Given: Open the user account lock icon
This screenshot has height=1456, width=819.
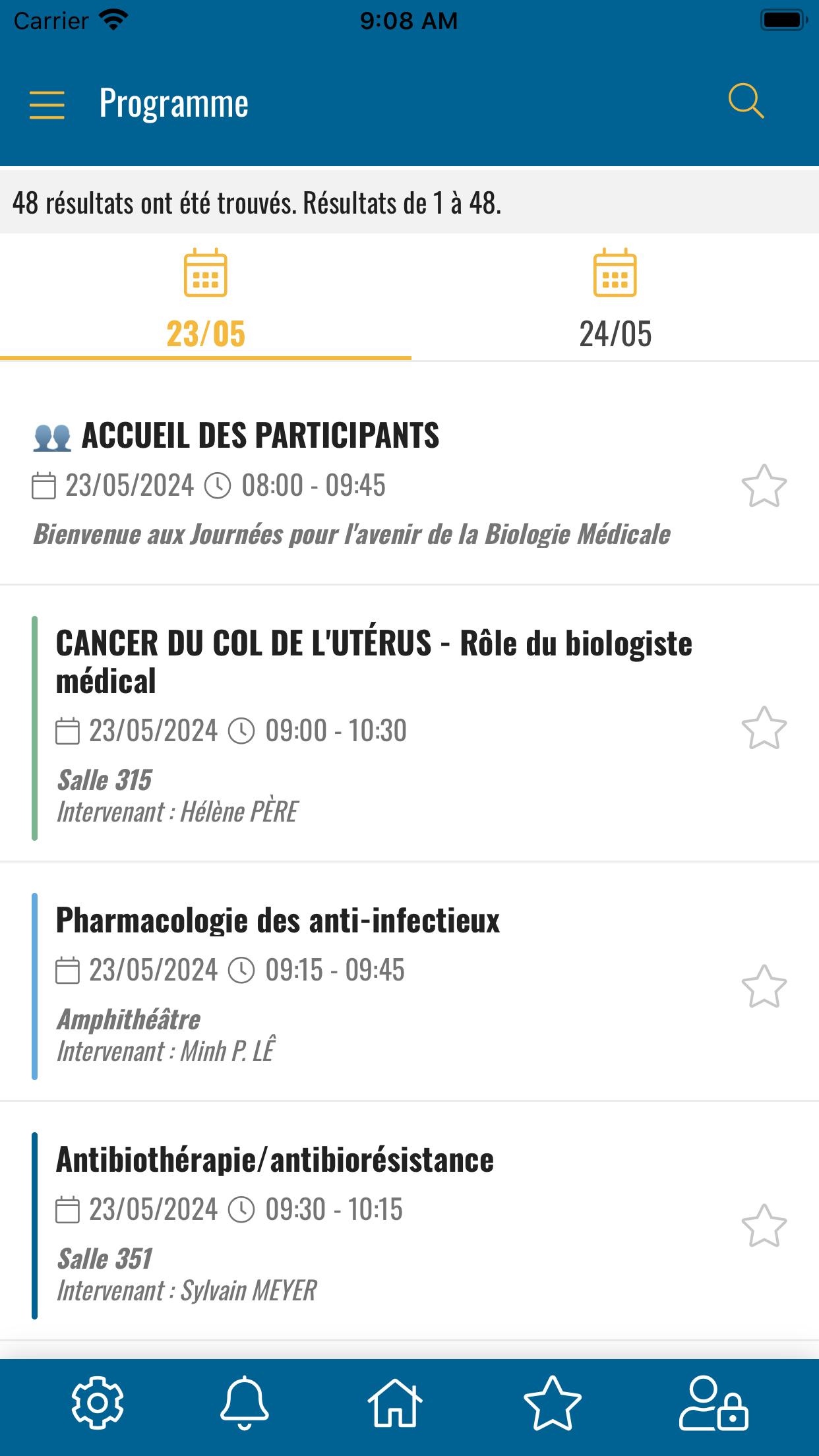Looking at the screenshot, I should point(714,1403).
